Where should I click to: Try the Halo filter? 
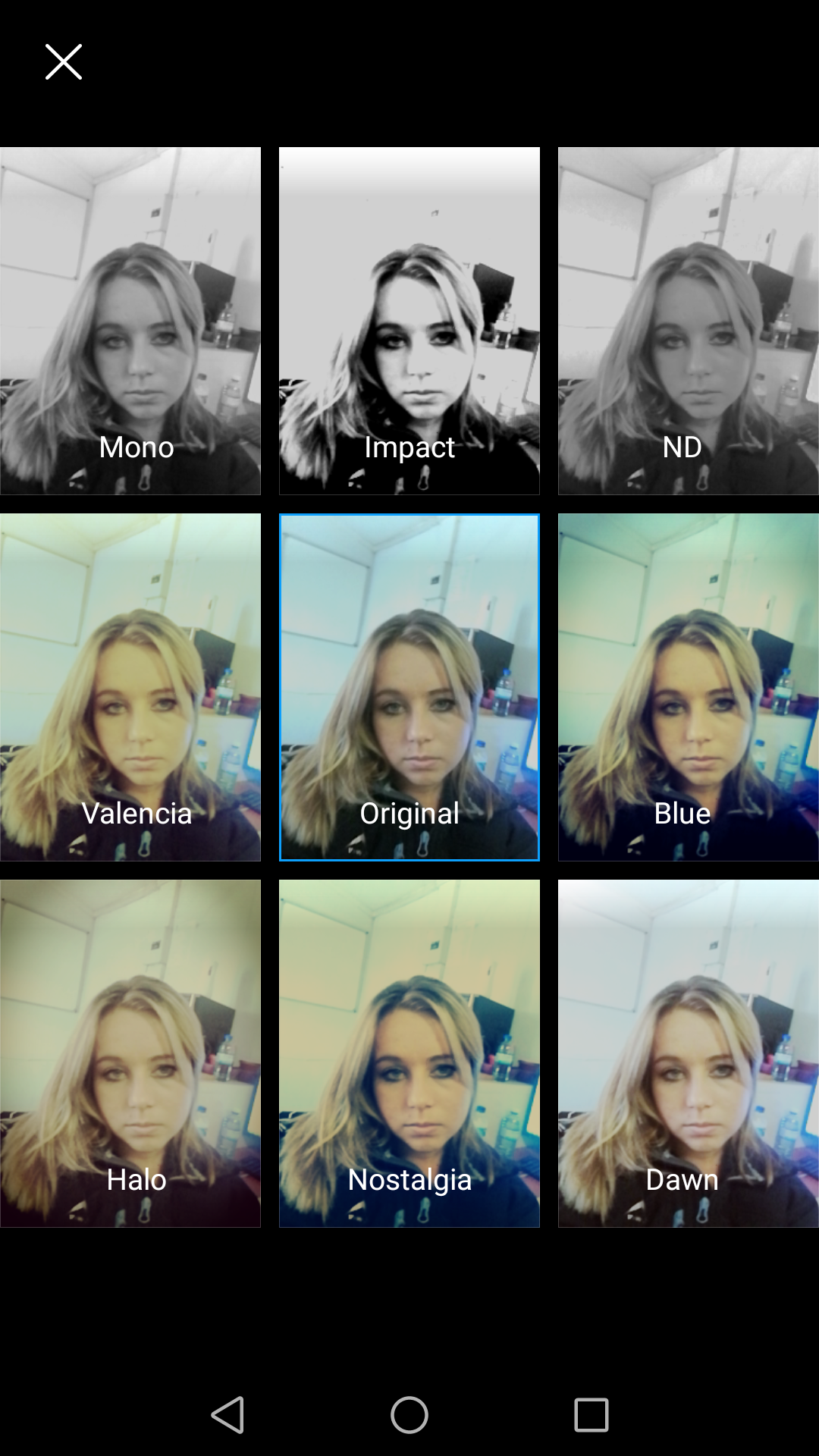[130, 1053]
